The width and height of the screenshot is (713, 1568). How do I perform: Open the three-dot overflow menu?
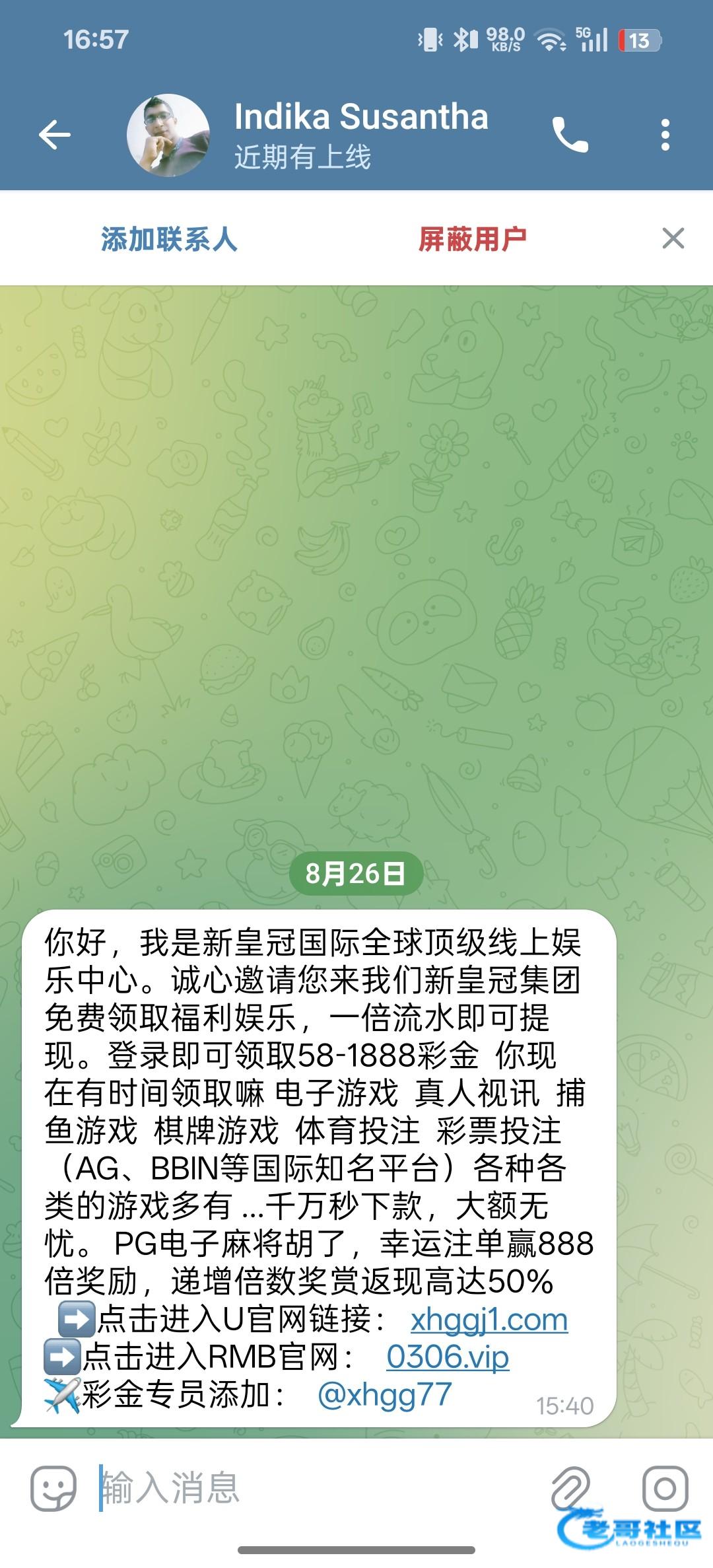[665, 135]
